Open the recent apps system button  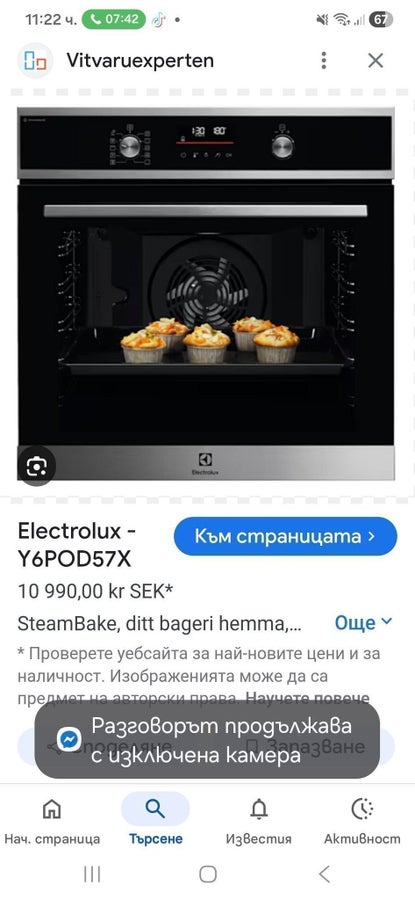coord(92,874)
